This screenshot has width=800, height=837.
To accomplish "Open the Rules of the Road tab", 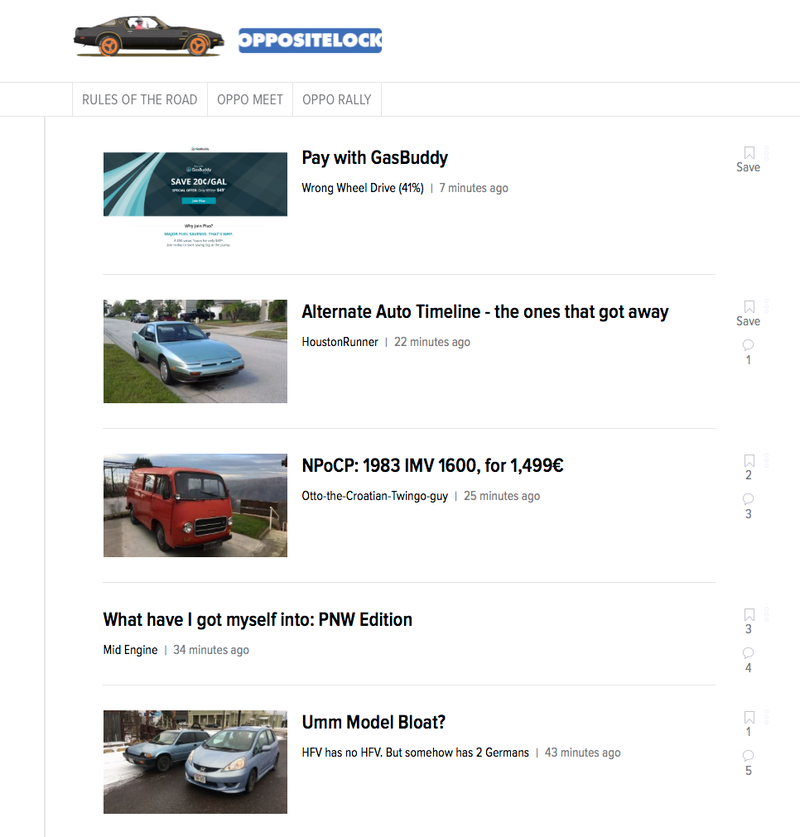I will click(139, 99).
